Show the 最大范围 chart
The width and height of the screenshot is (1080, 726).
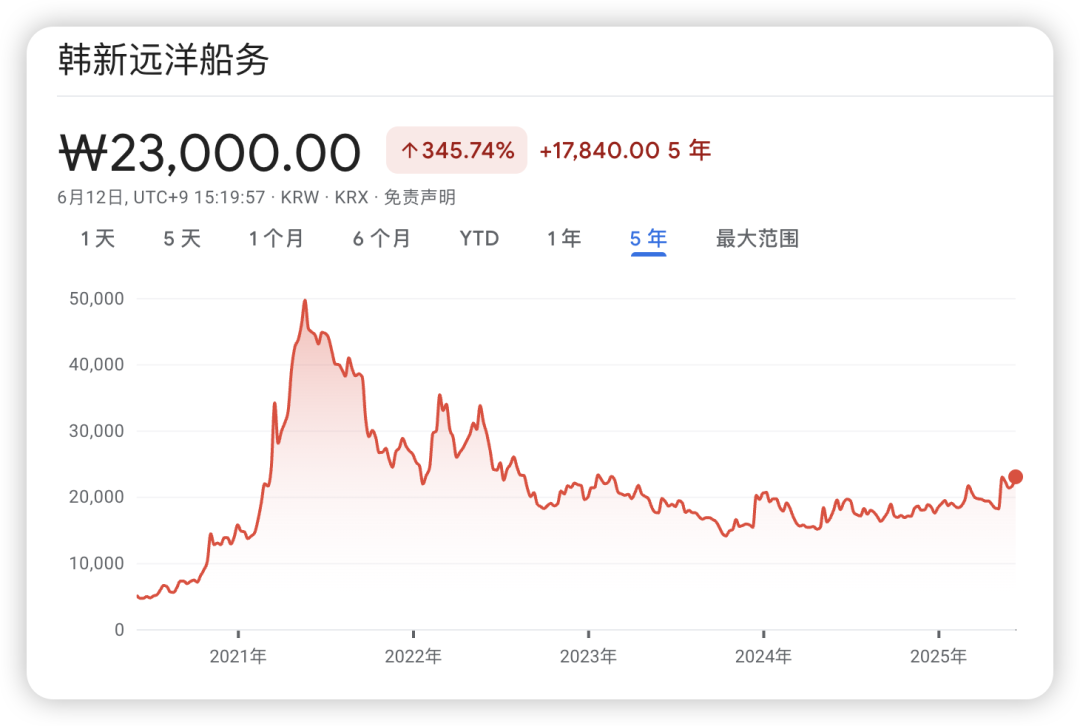tap(757, 239)
